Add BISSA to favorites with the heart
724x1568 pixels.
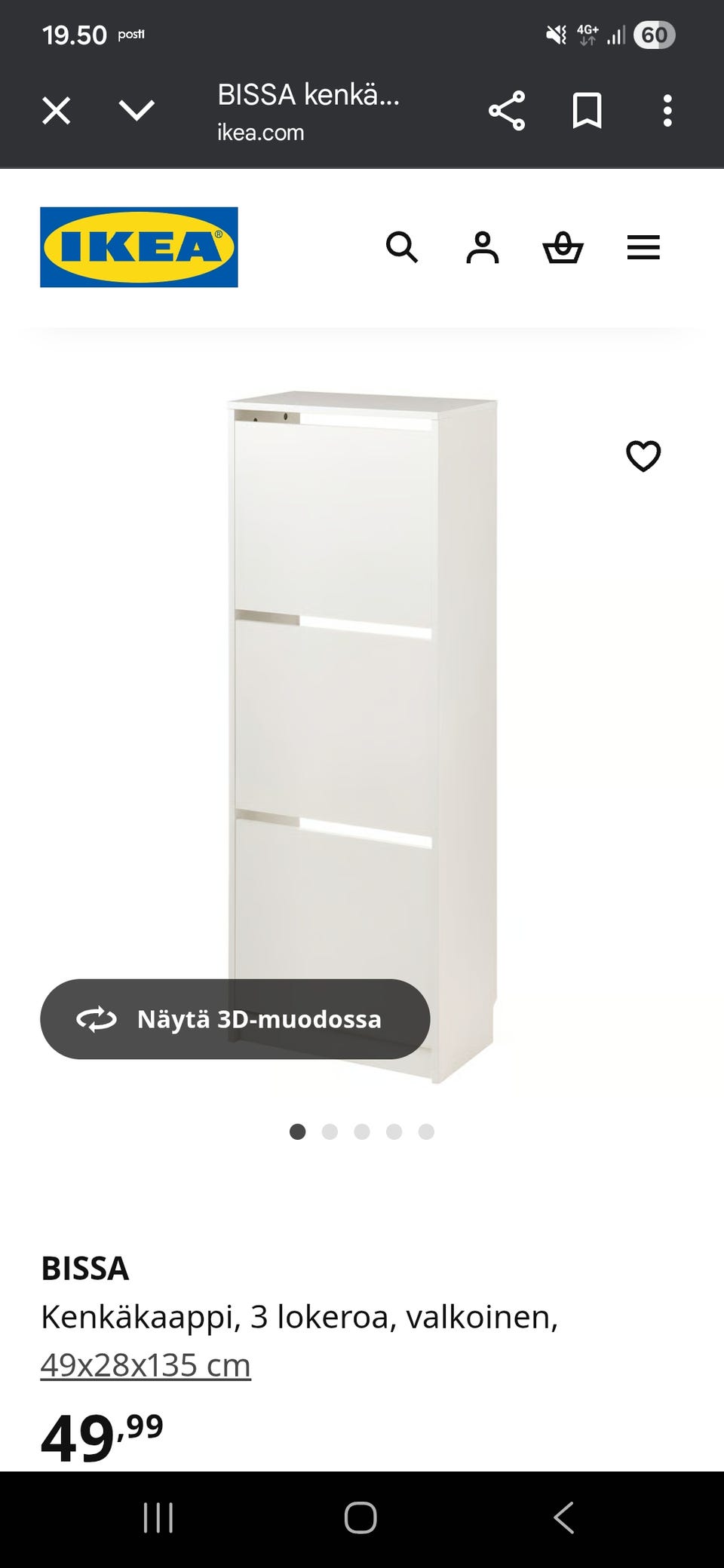coord(643,456)
